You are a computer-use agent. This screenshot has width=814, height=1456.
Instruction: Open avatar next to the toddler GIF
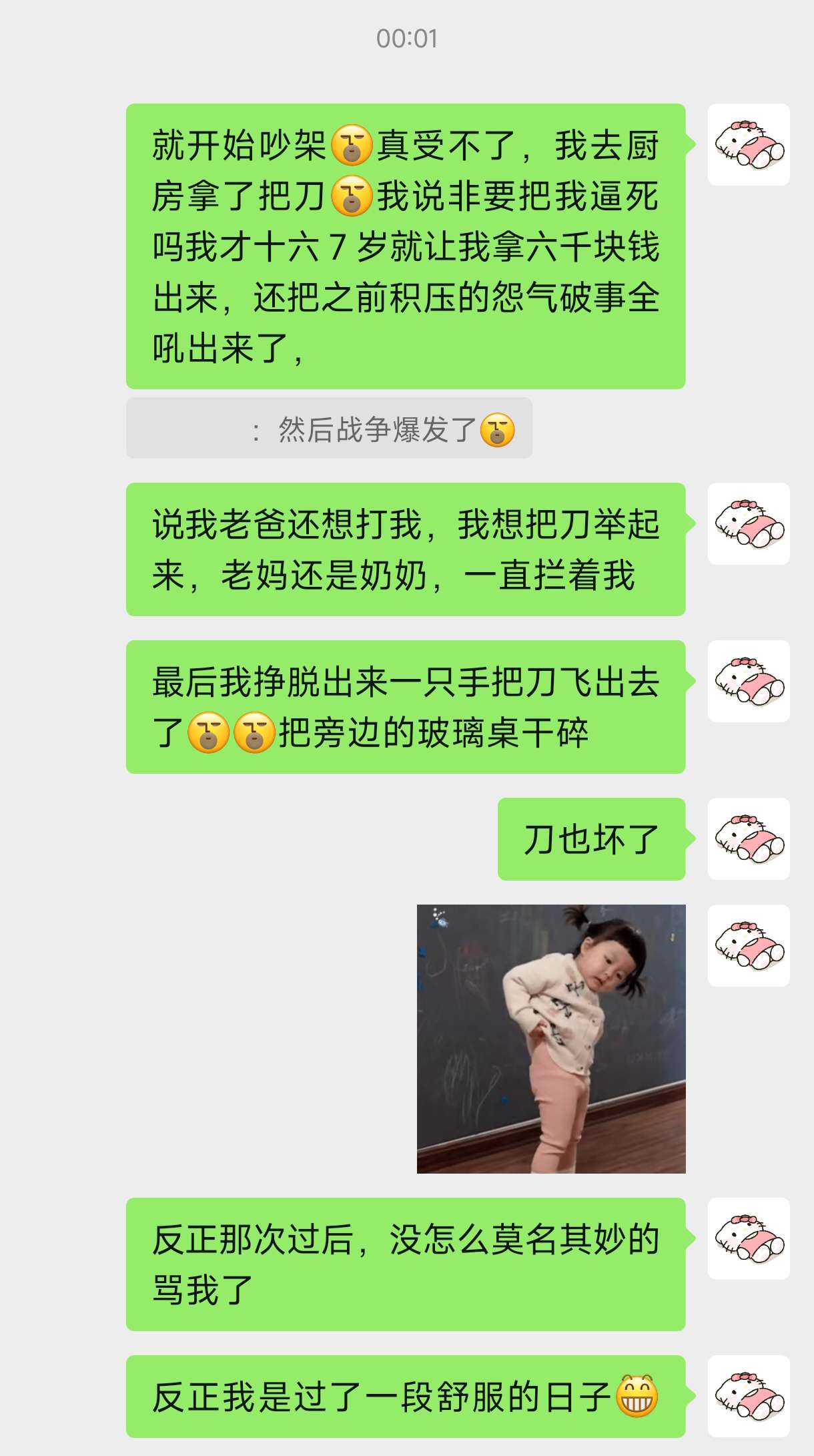pos(749,945)
